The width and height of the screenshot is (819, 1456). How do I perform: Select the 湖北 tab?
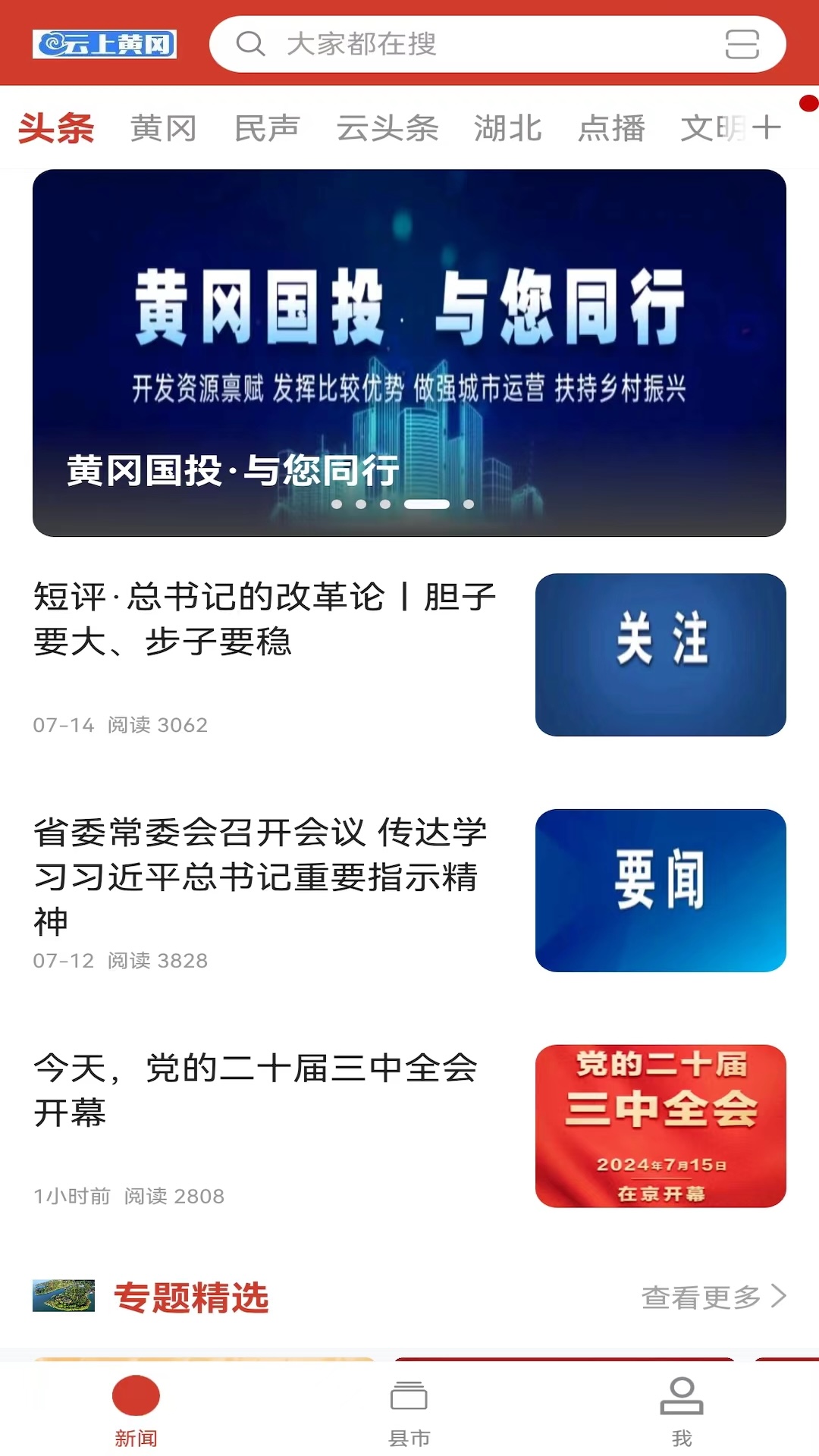click(507, 128)
